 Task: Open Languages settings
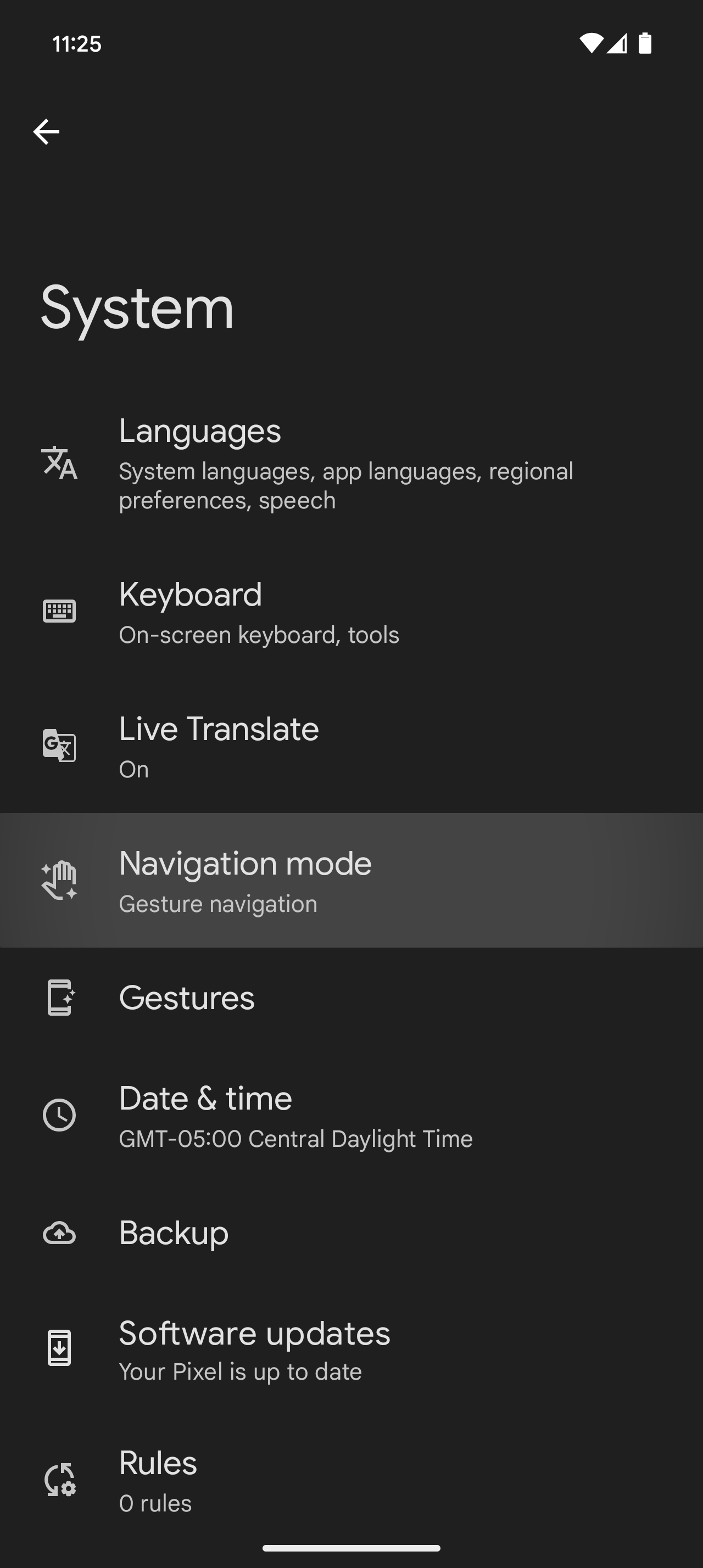[351, 463]
